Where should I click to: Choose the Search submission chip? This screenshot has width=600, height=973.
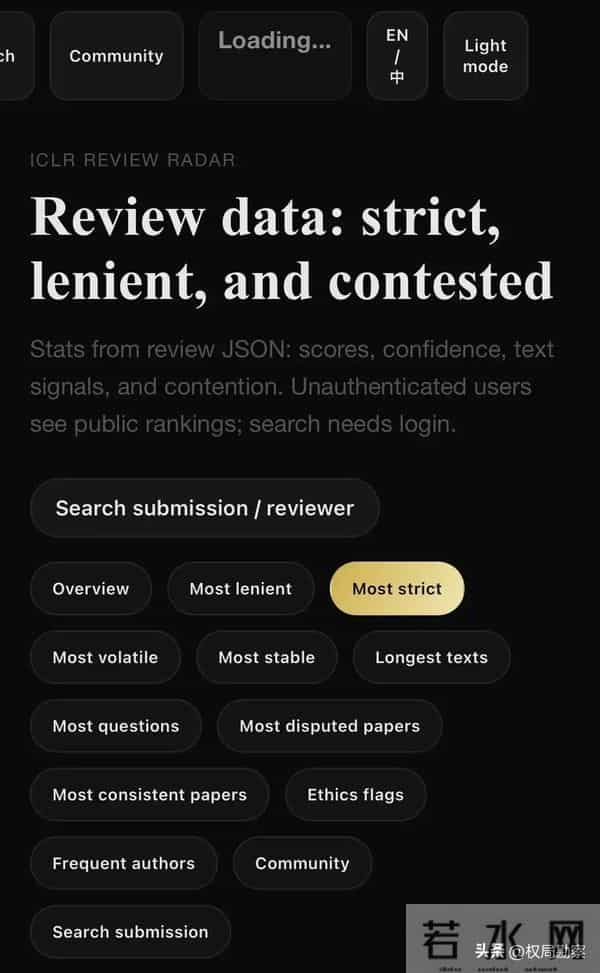pyautogui.click(x=130, y=932)
